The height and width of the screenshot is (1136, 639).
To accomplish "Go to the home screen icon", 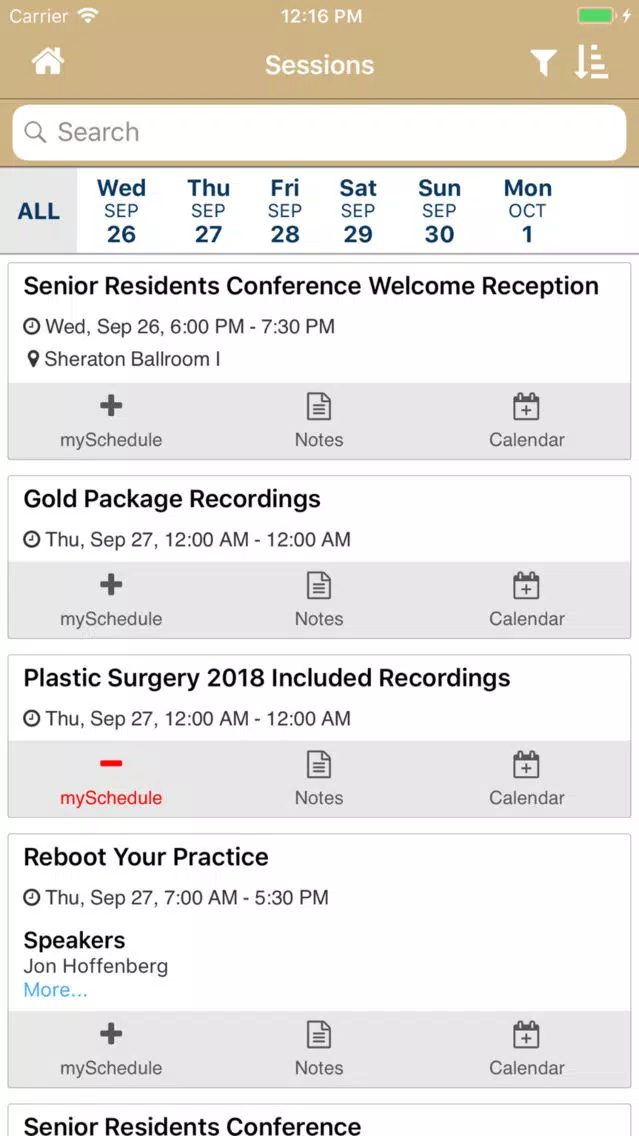I will [48, 62].
